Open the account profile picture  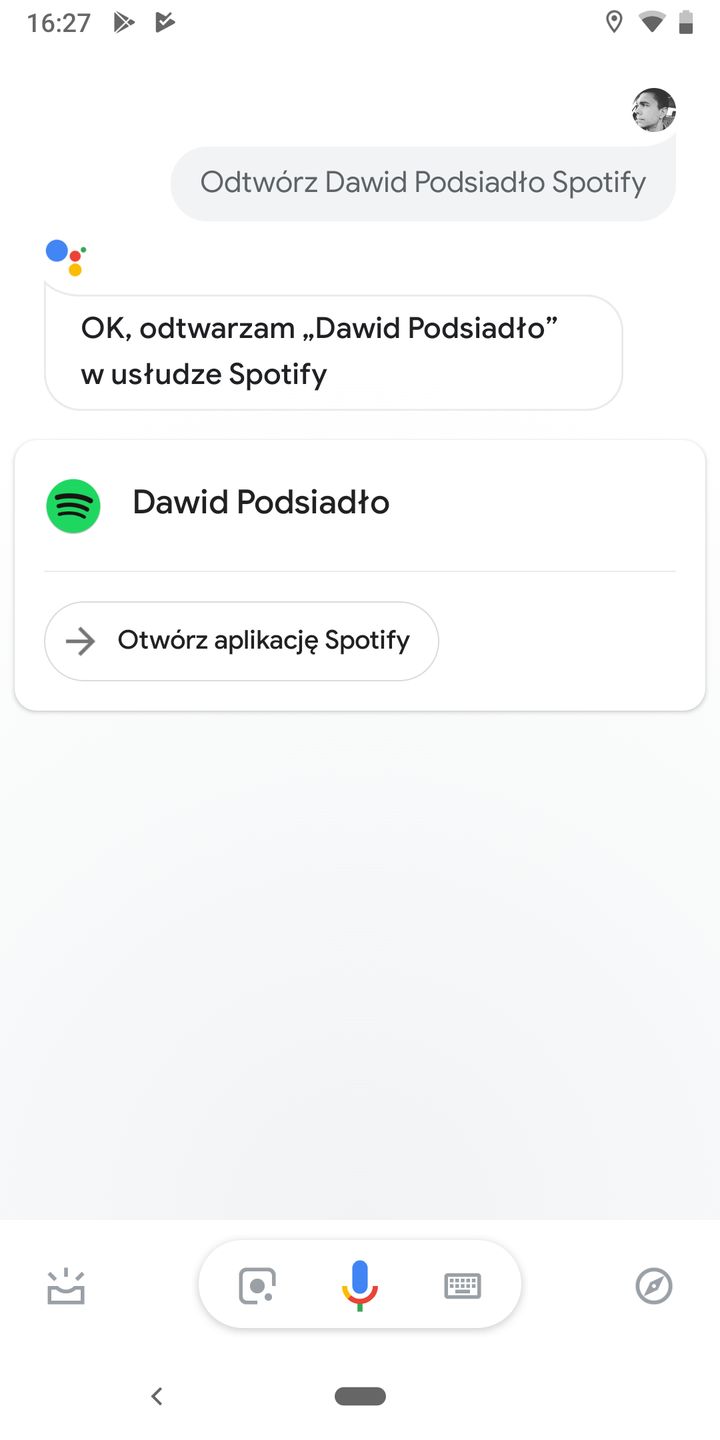pos(654,110)
